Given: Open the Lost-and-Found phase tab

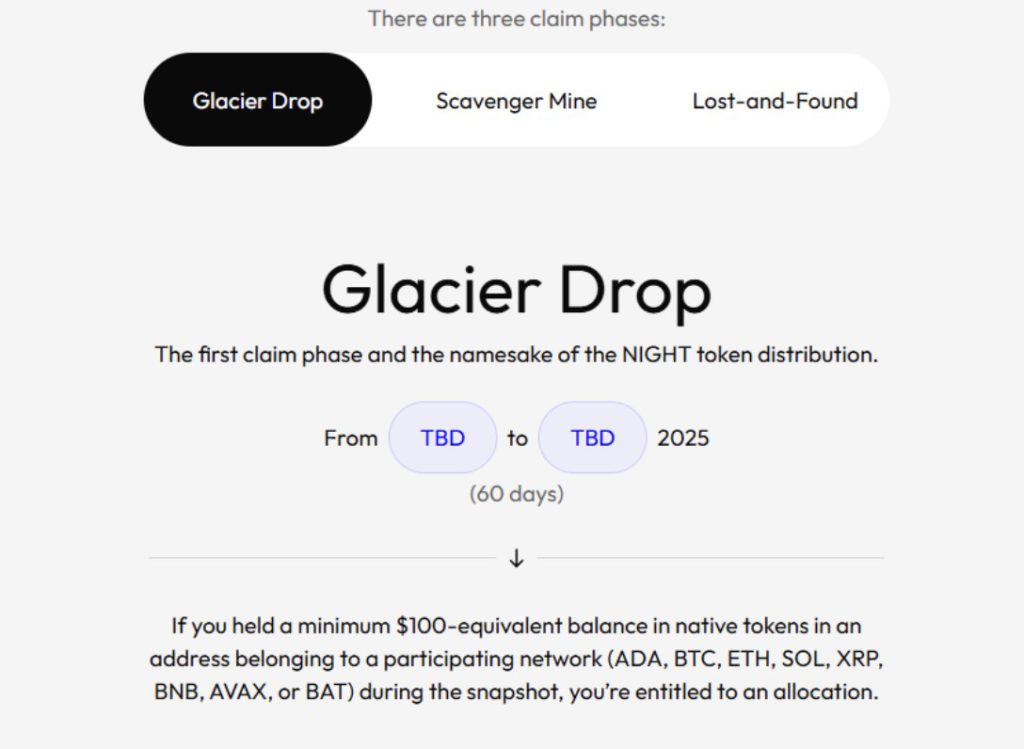Looking at the screenshot, I should [x=774, y=101].
